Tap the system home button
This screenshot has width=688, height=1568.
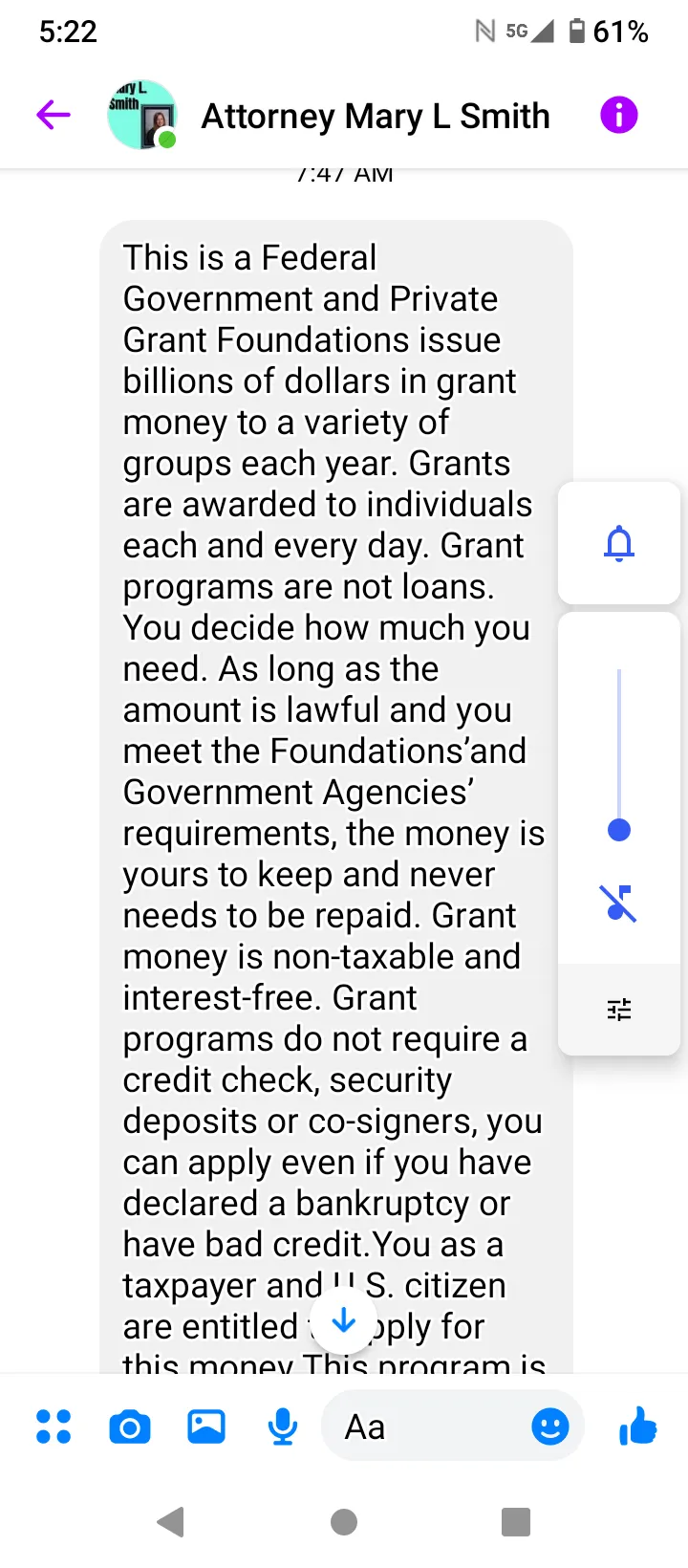click(x=344, y=1521)
